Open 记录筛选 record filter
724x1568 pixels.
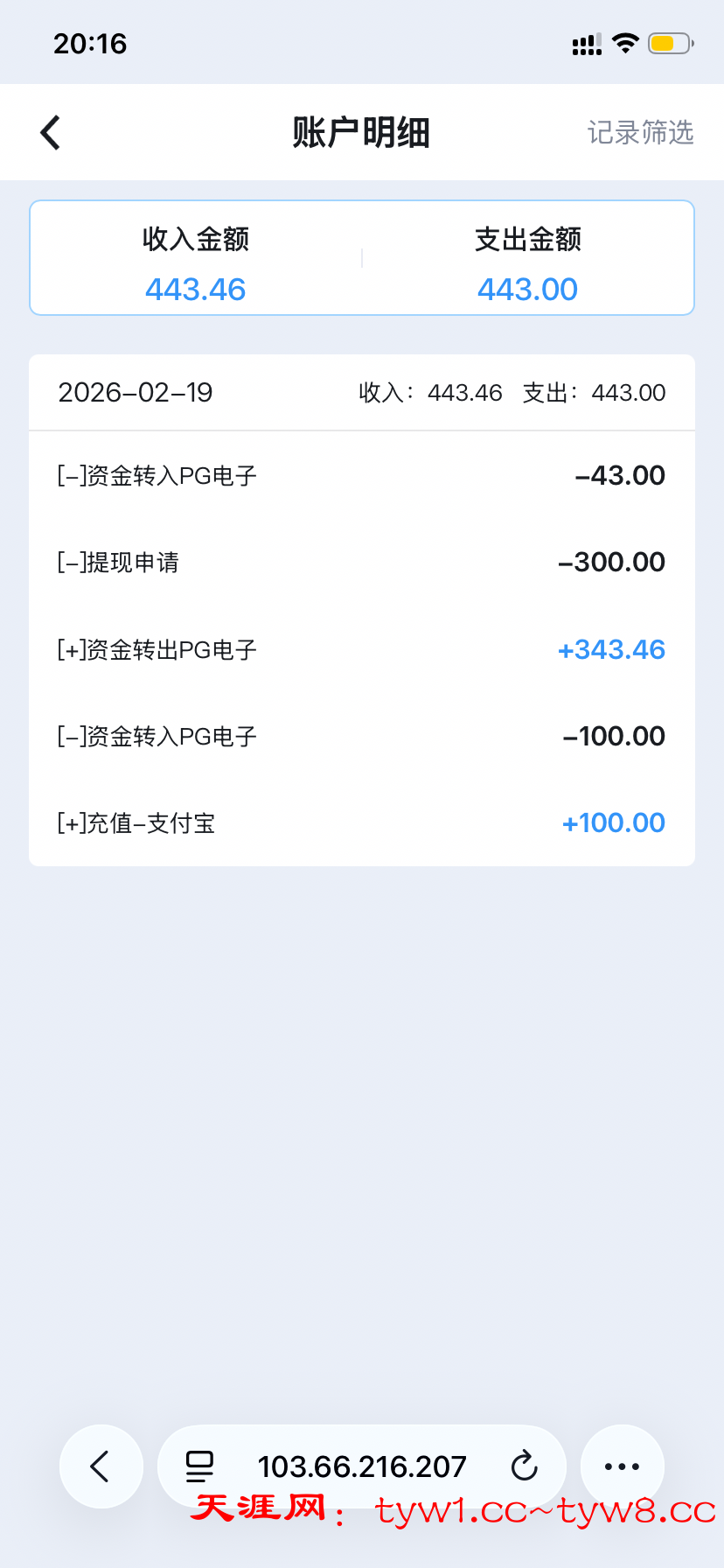[x=640, y=133]
